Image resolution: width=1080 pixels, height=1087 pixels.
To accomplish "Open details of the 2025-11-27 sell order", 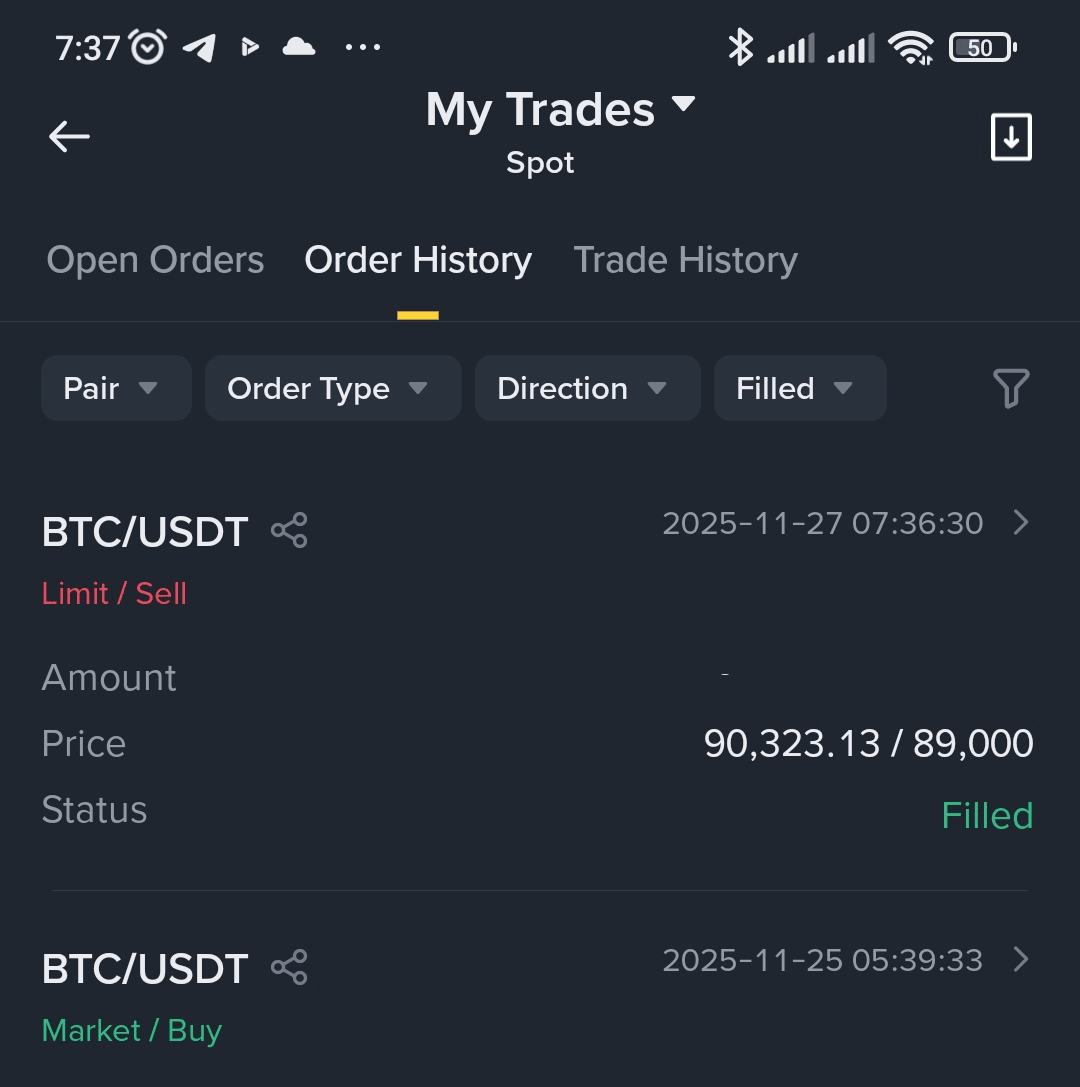I will pyautogui.click(x=1020, y=522).
